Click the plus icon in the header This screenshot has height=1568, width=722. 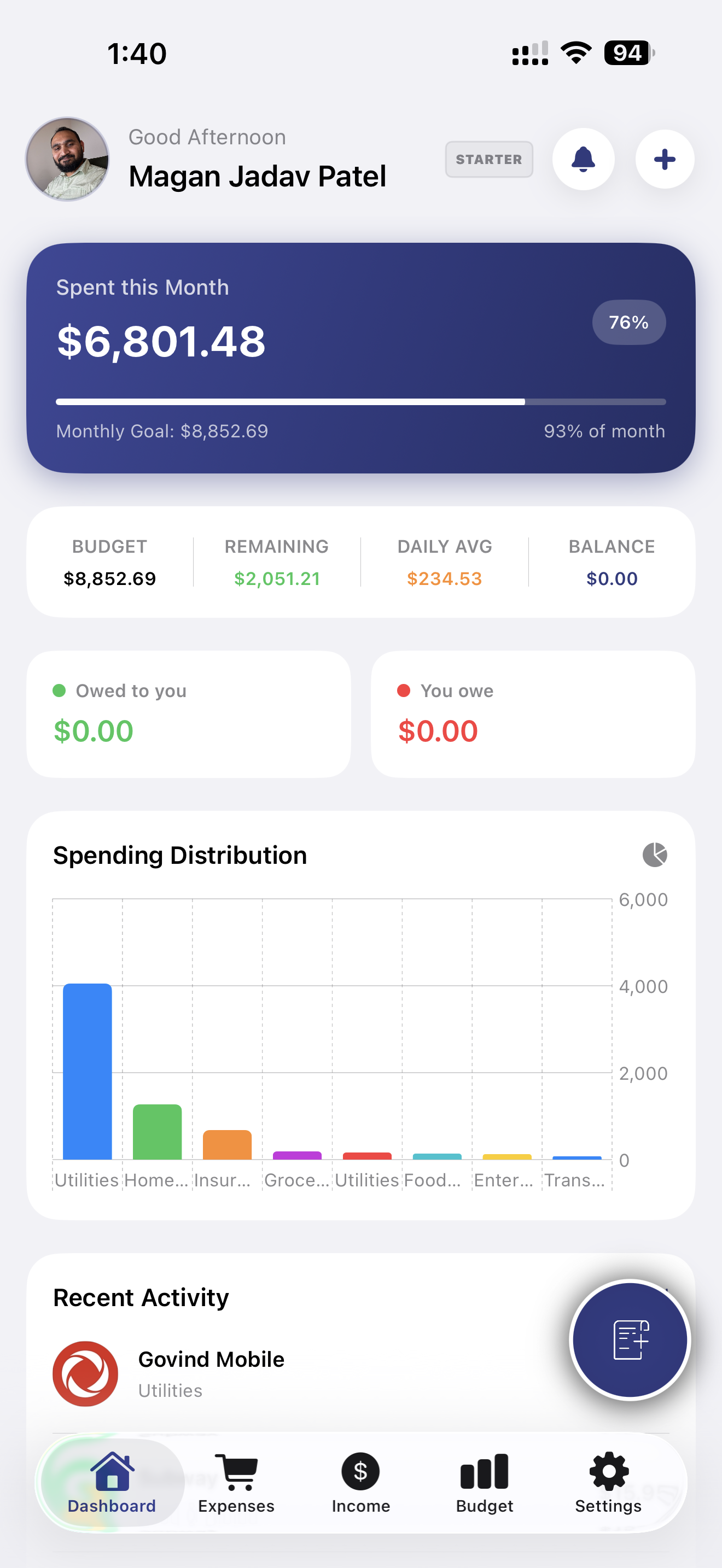663,159
